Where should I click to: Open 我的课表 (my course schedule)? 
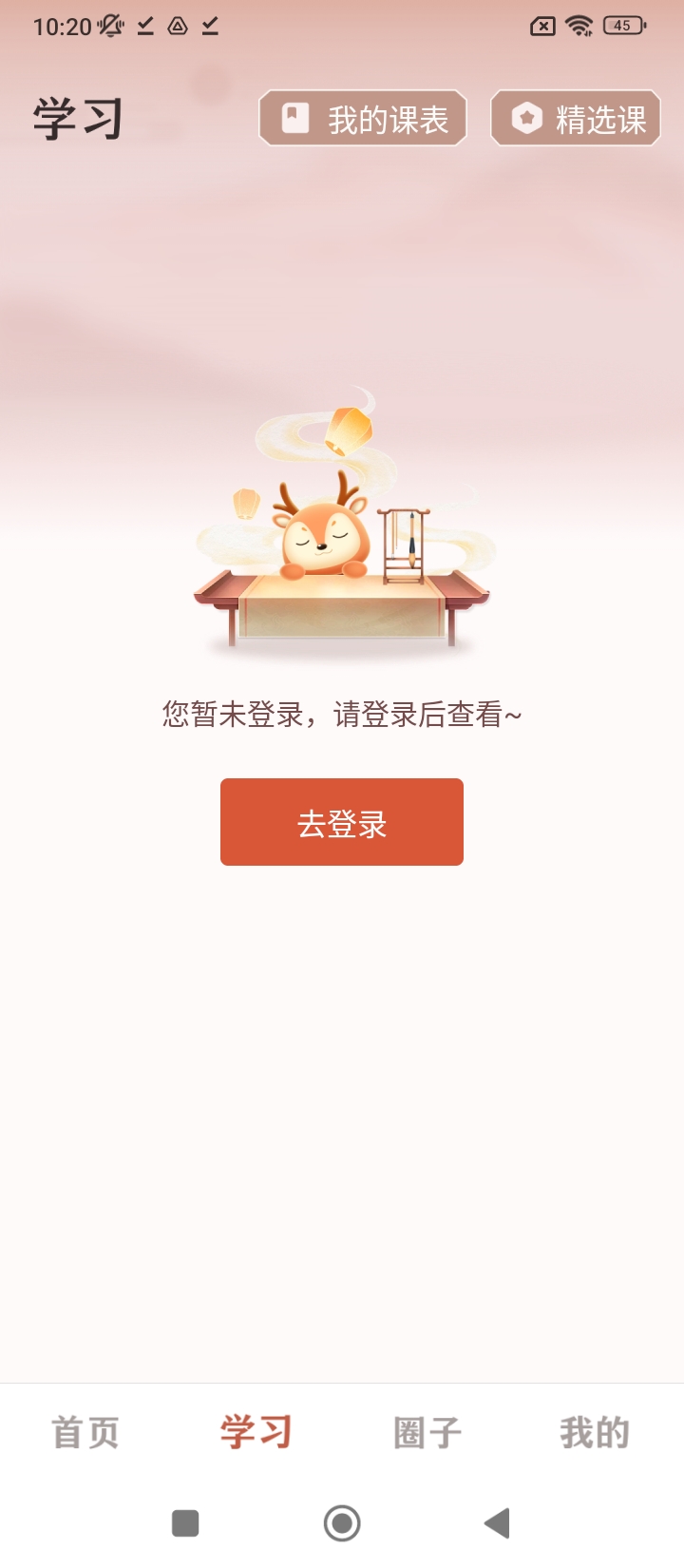(363, 119)
